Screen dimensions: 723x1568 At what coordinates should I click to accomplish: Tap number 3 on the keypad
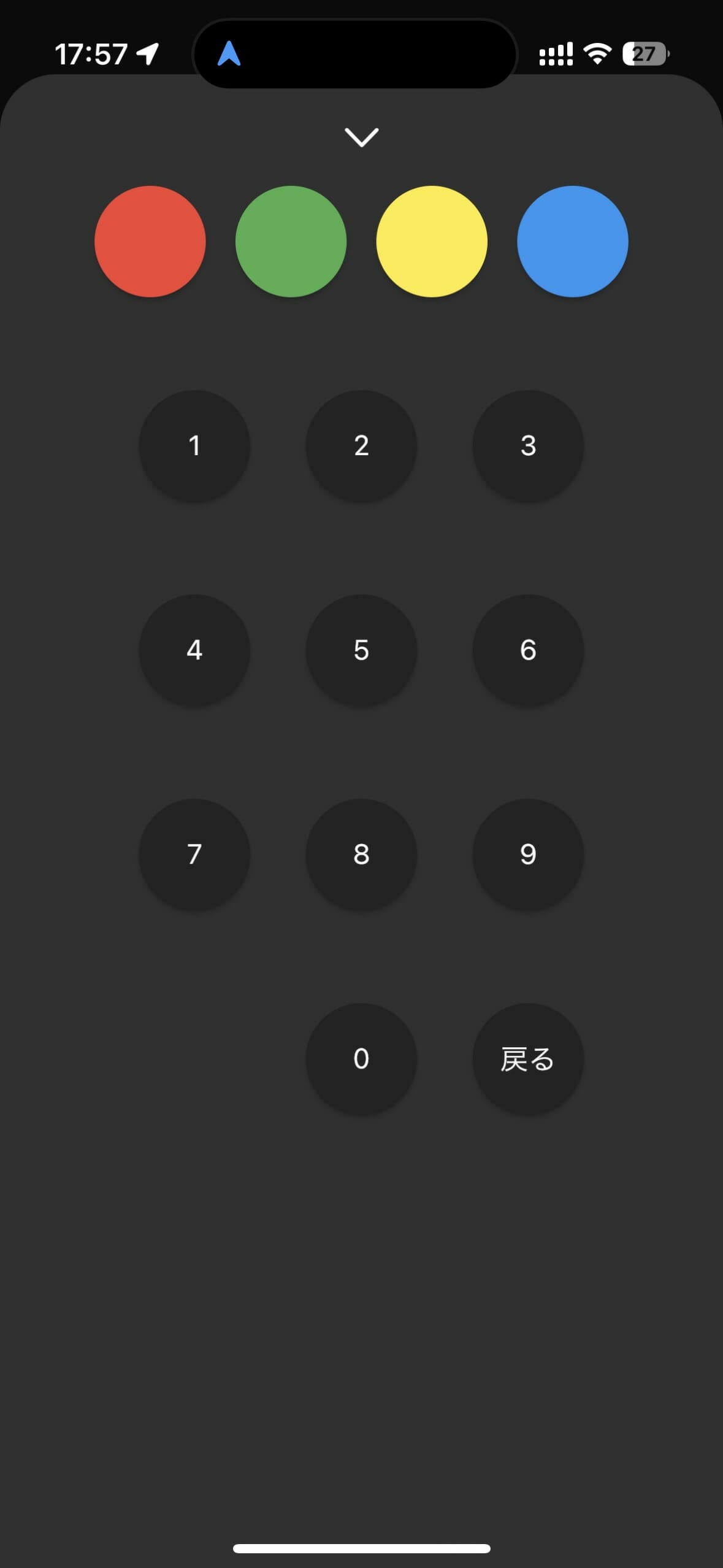(x=528, y=445)
